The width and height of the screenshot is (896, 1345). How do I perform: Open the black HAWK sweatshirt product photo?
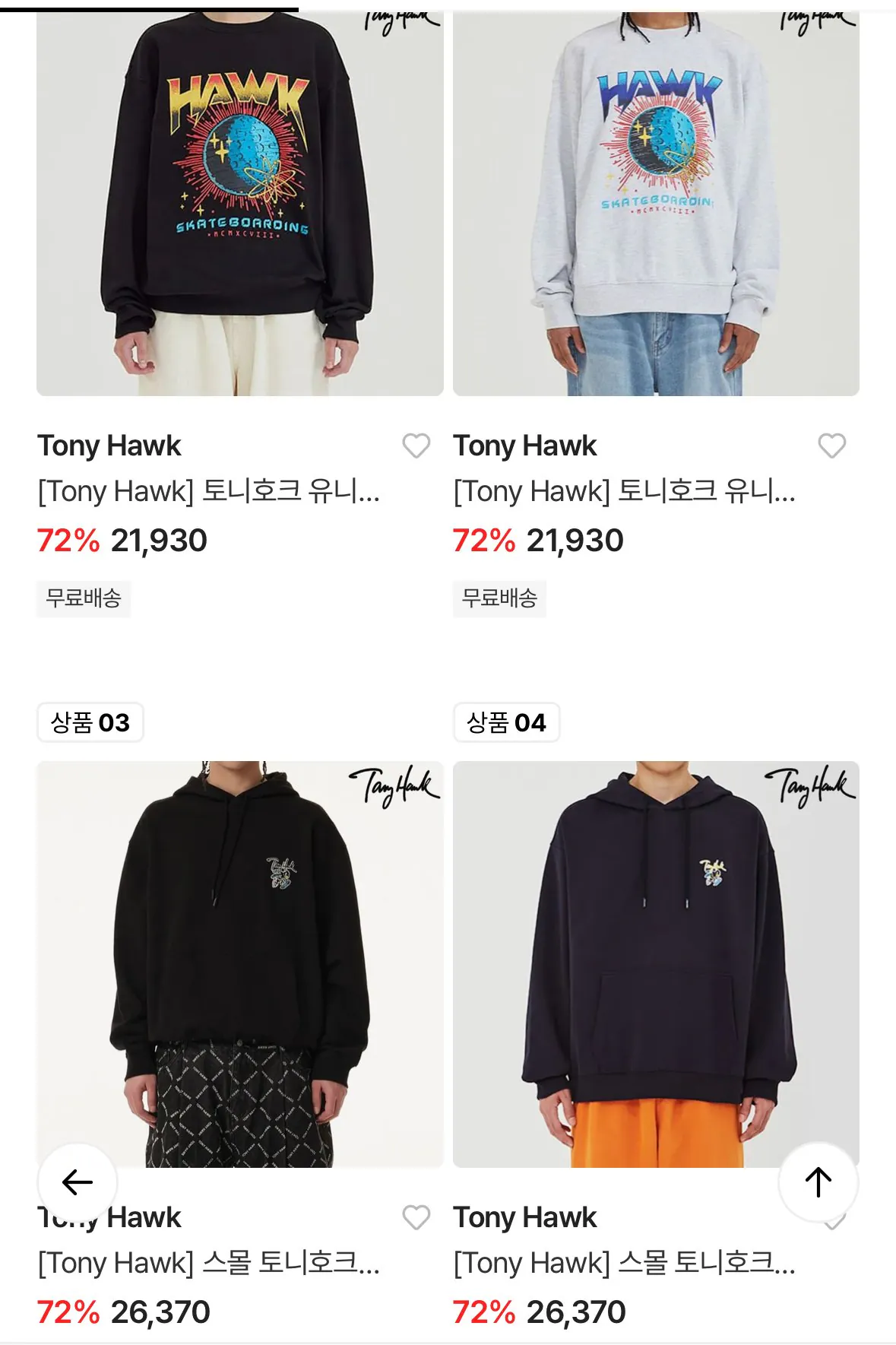(x=240, y=201)
